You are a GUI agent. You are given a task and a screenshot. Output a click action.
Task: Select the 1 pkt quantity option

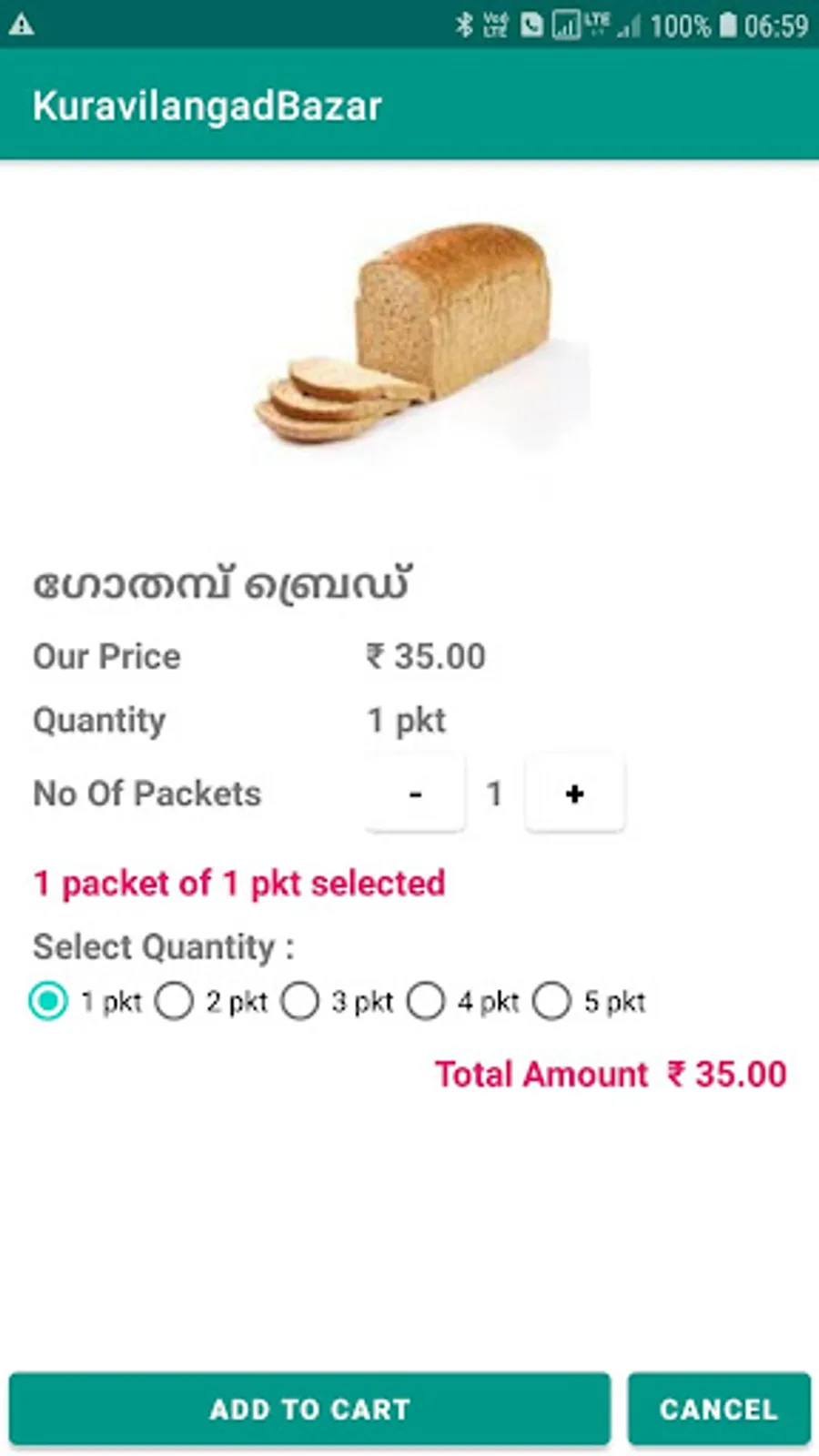click(48, 1001)
